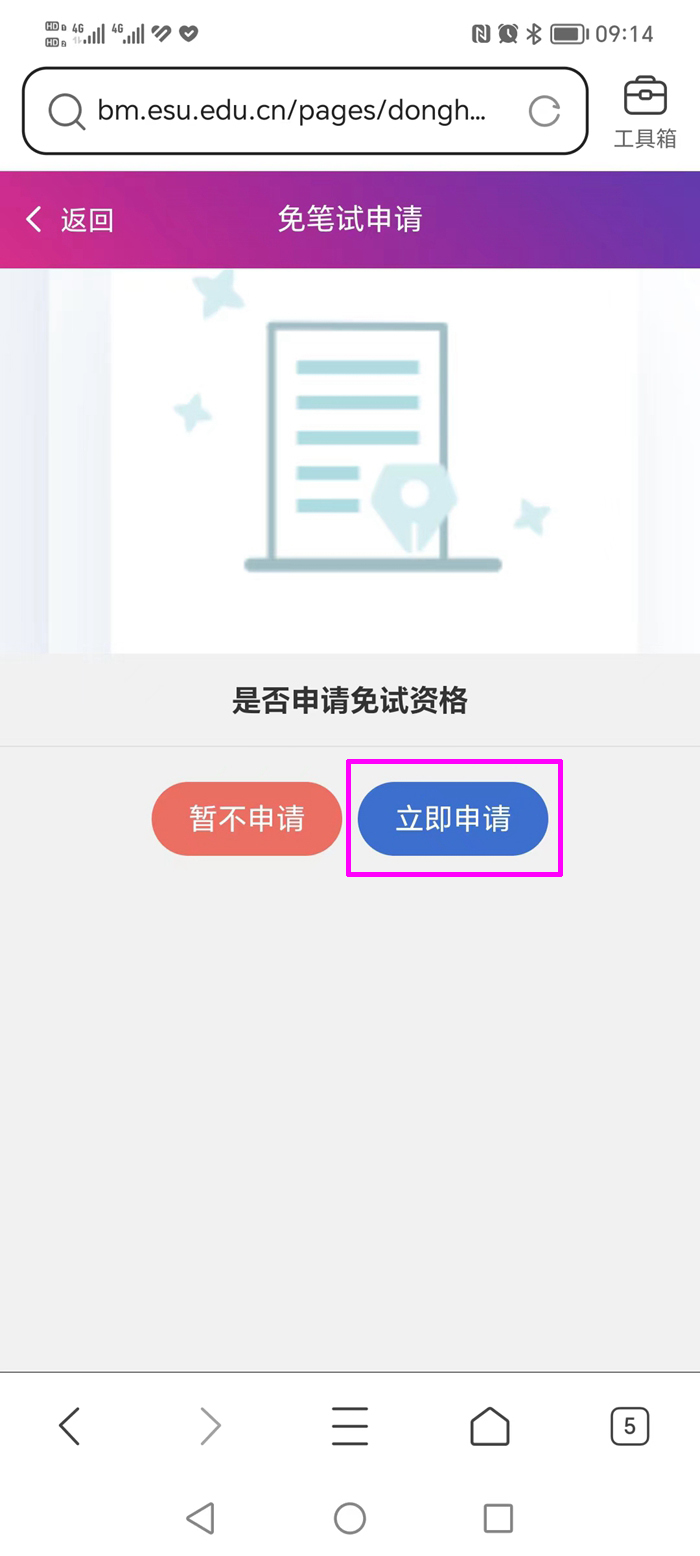Reload the page with the refresh icon
The height and width of the screenshot is (1556, 700).
click(x=544, y=111)
